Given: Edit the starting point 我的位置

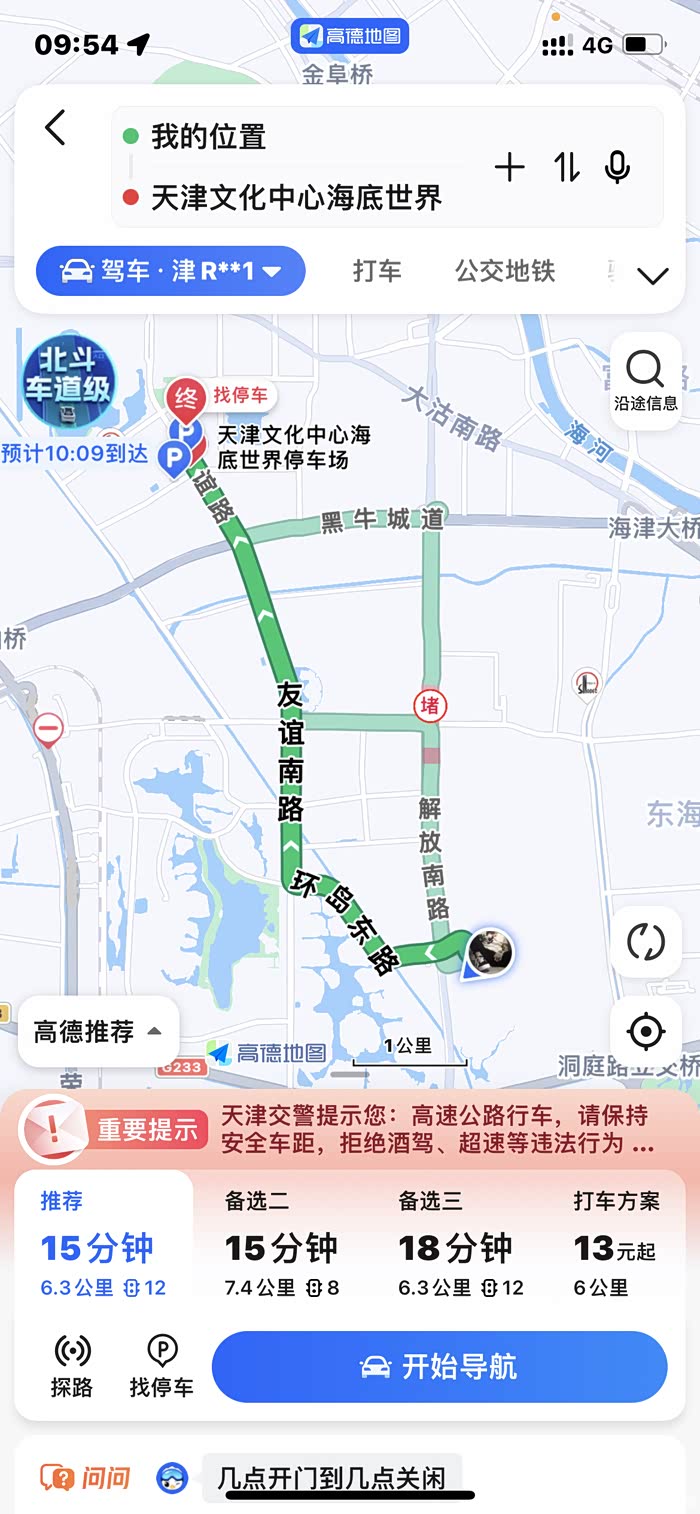Looking at the screenshot, I should point(209,136).
